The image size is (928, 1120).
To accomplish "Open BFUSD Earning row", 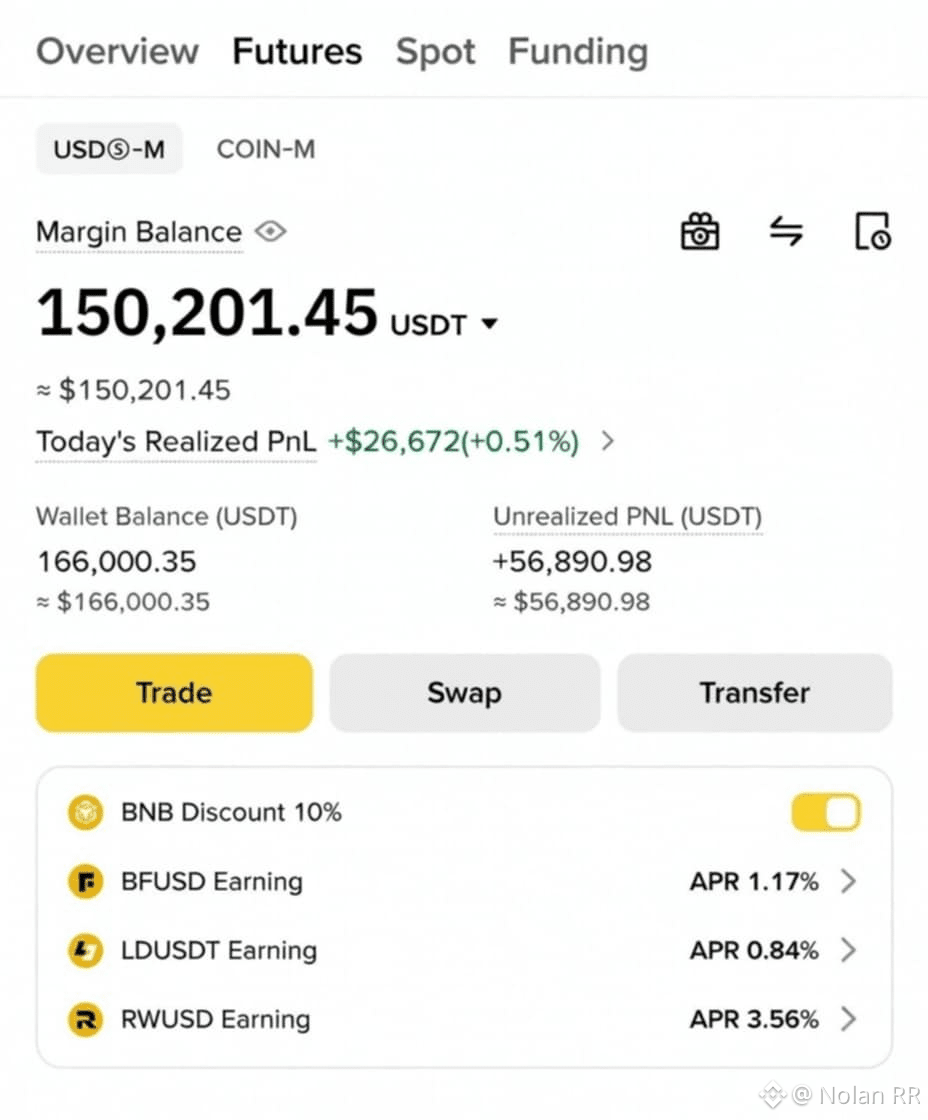I will (x=464, y=881).
